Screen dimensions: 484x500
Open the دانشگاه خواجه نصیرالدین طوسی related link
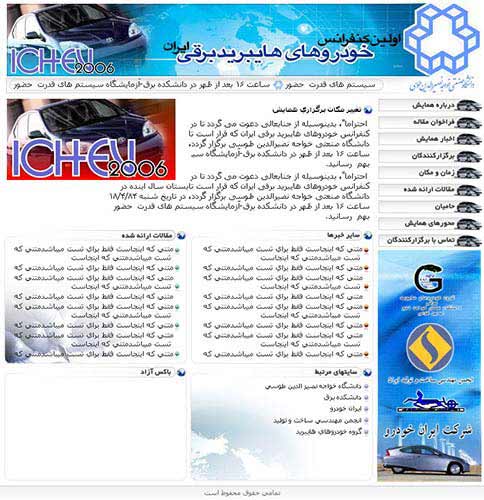click(313, 386)
